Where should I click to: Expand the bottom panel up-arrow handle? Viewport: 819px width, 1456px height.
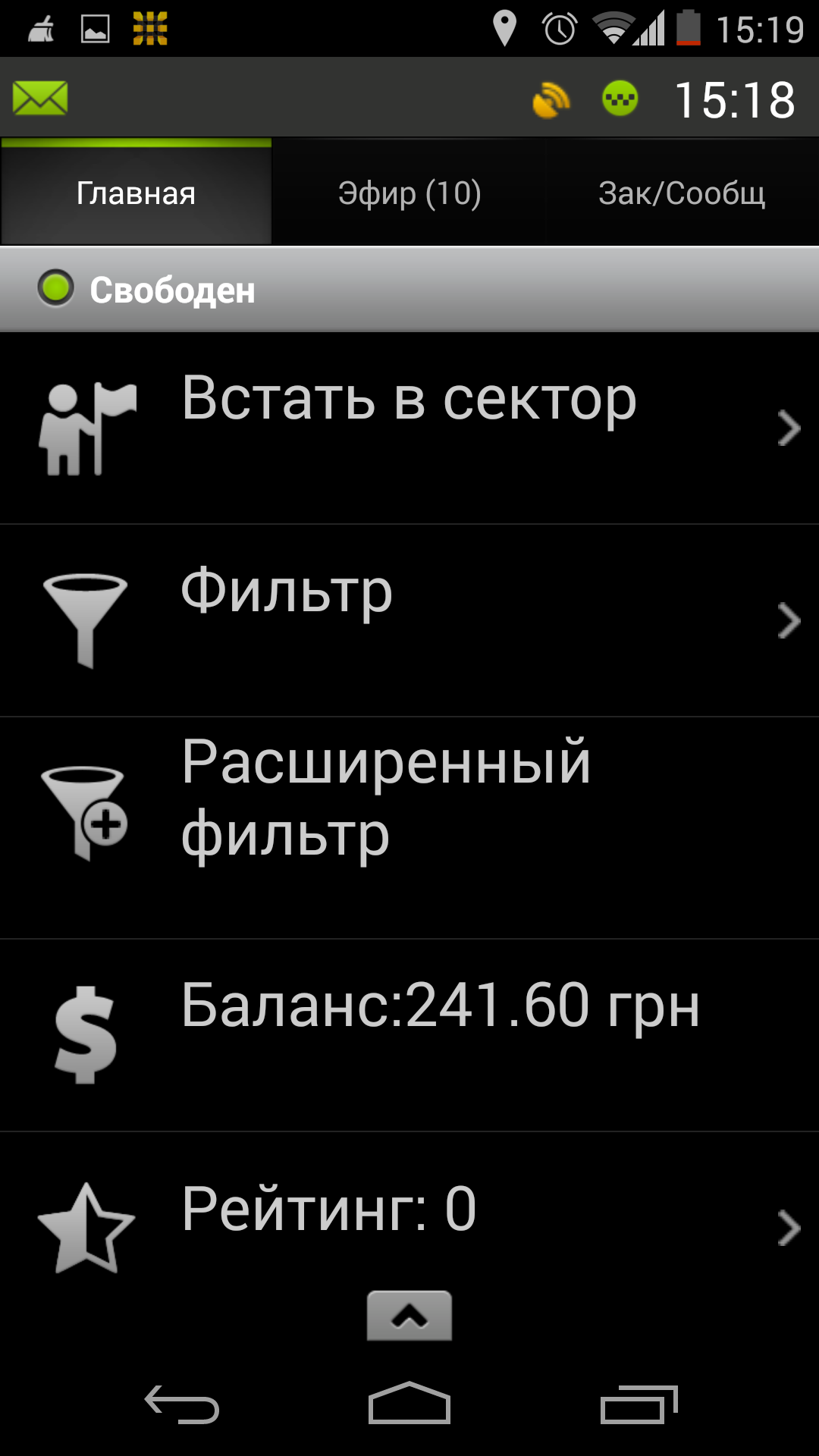tap(409, 1316)
